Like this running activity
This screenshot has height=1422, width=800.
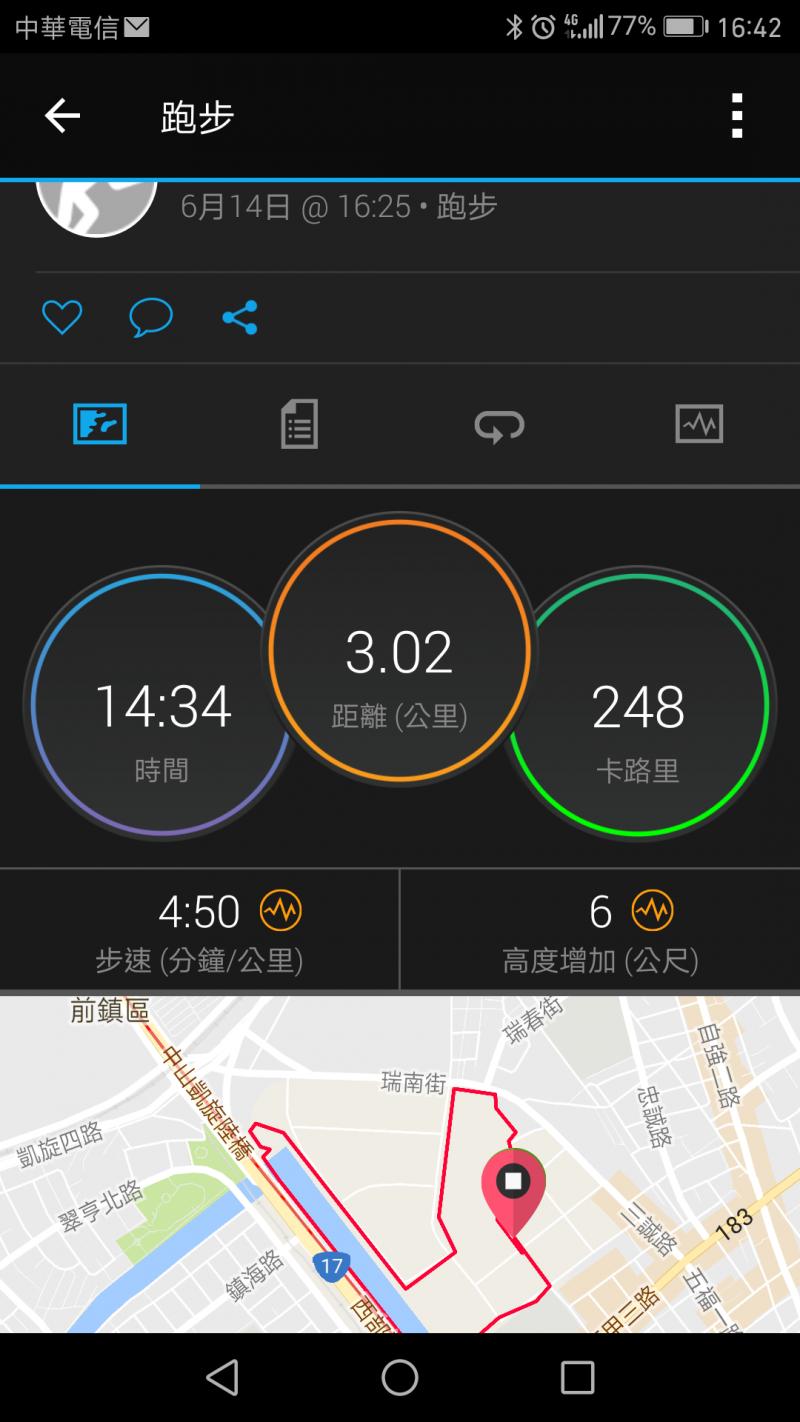pyautogui.click(x=61, y=318)
